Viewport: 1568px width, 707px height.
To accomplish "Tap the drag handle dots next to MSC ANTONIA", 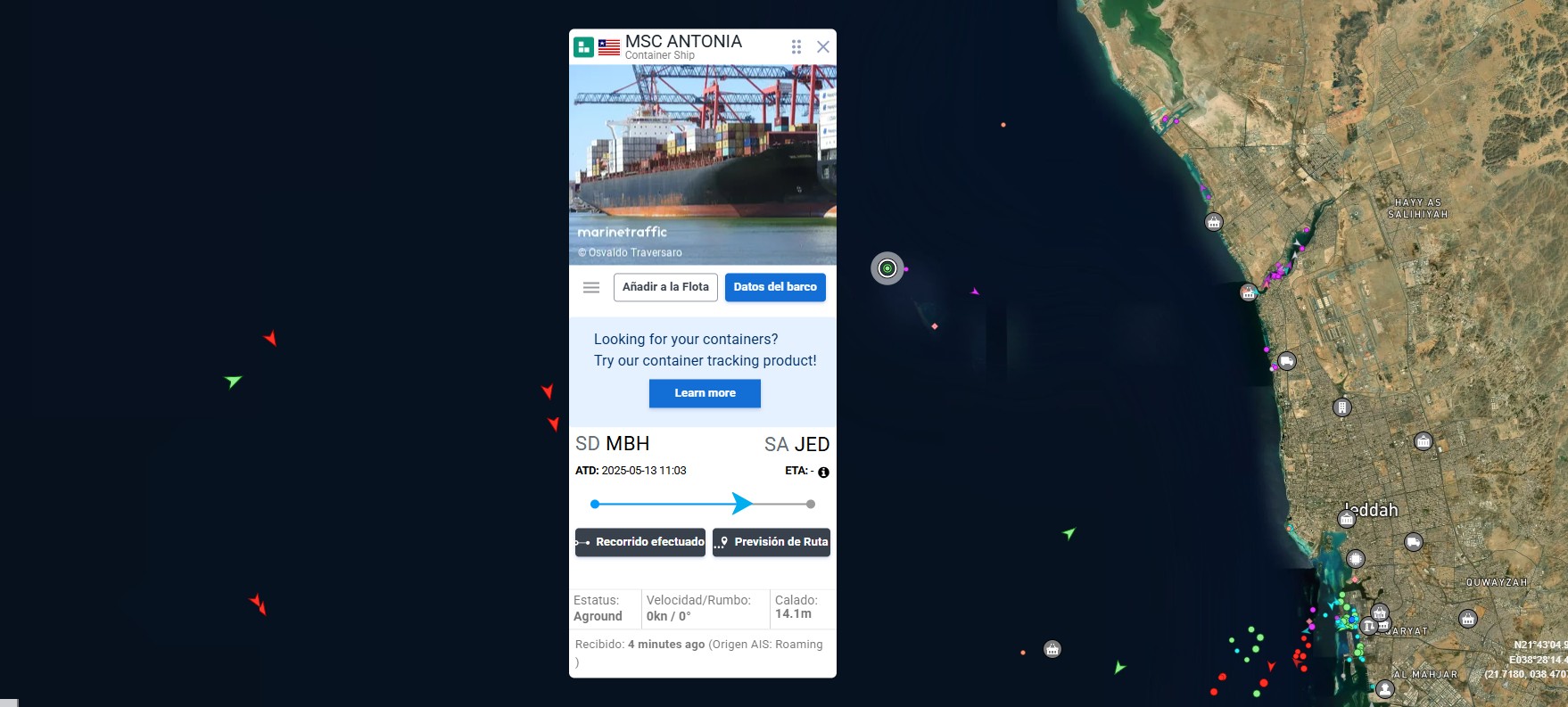I will click(x=796, y=46).
